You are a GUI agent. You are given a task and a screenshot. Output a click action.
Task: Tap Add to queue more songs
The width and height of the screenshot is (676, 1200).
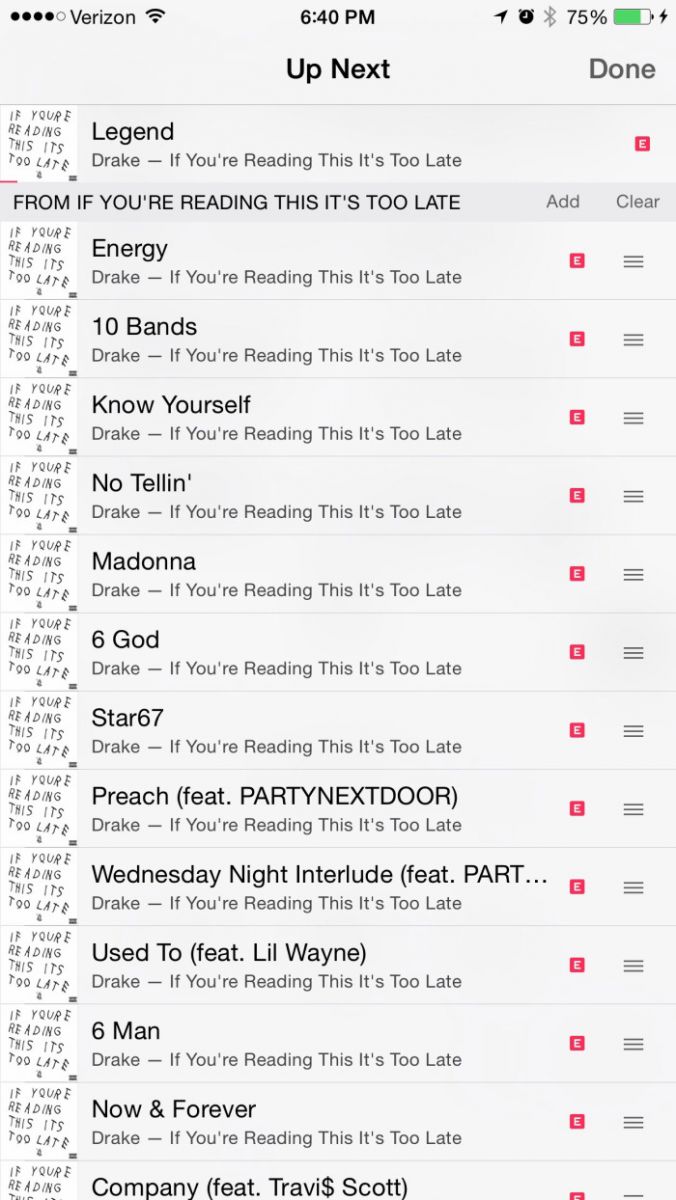(563, 201)
